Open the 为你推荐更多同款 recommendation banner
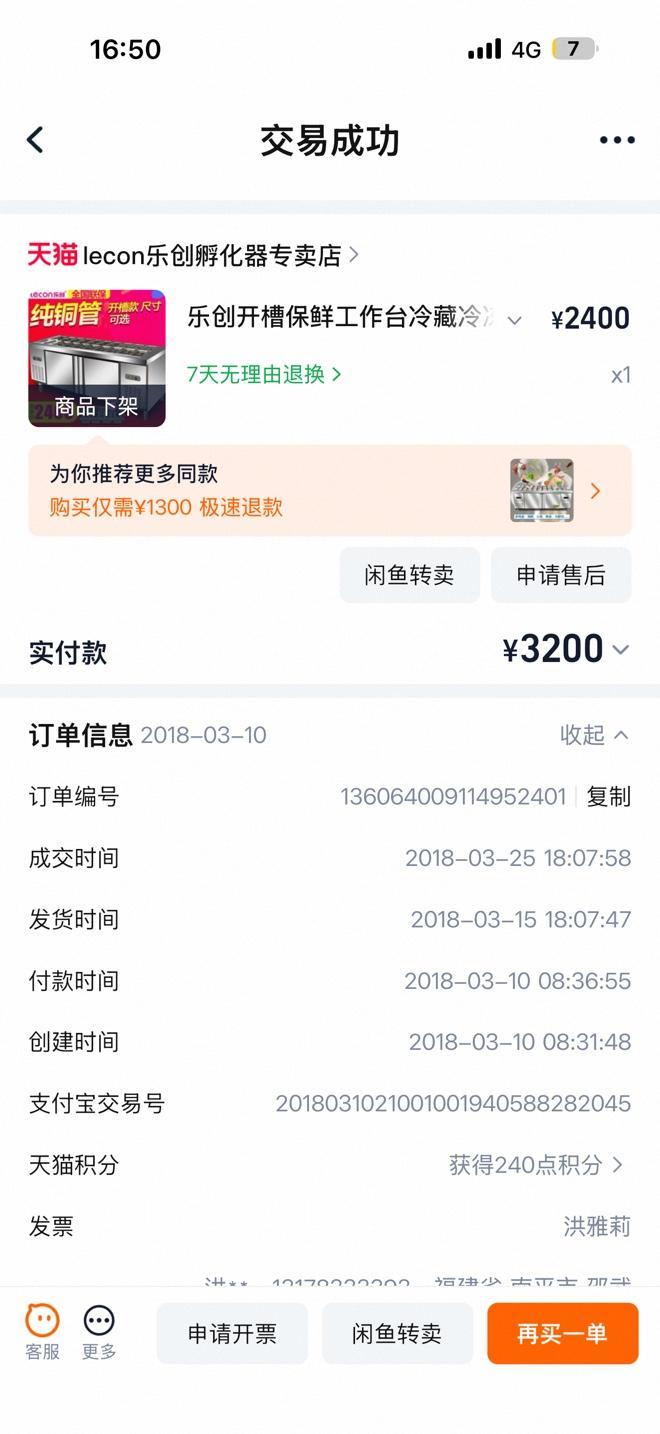 (x=330, y=490)
